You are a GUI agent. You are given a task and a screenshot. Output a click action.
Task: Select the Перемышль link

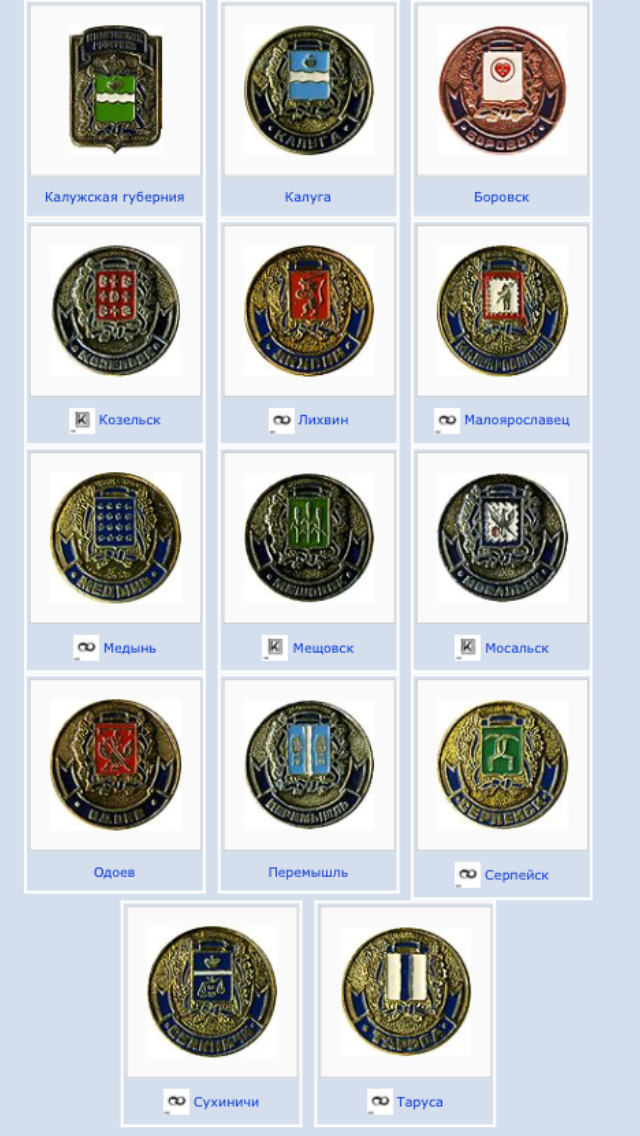[308, 872]
